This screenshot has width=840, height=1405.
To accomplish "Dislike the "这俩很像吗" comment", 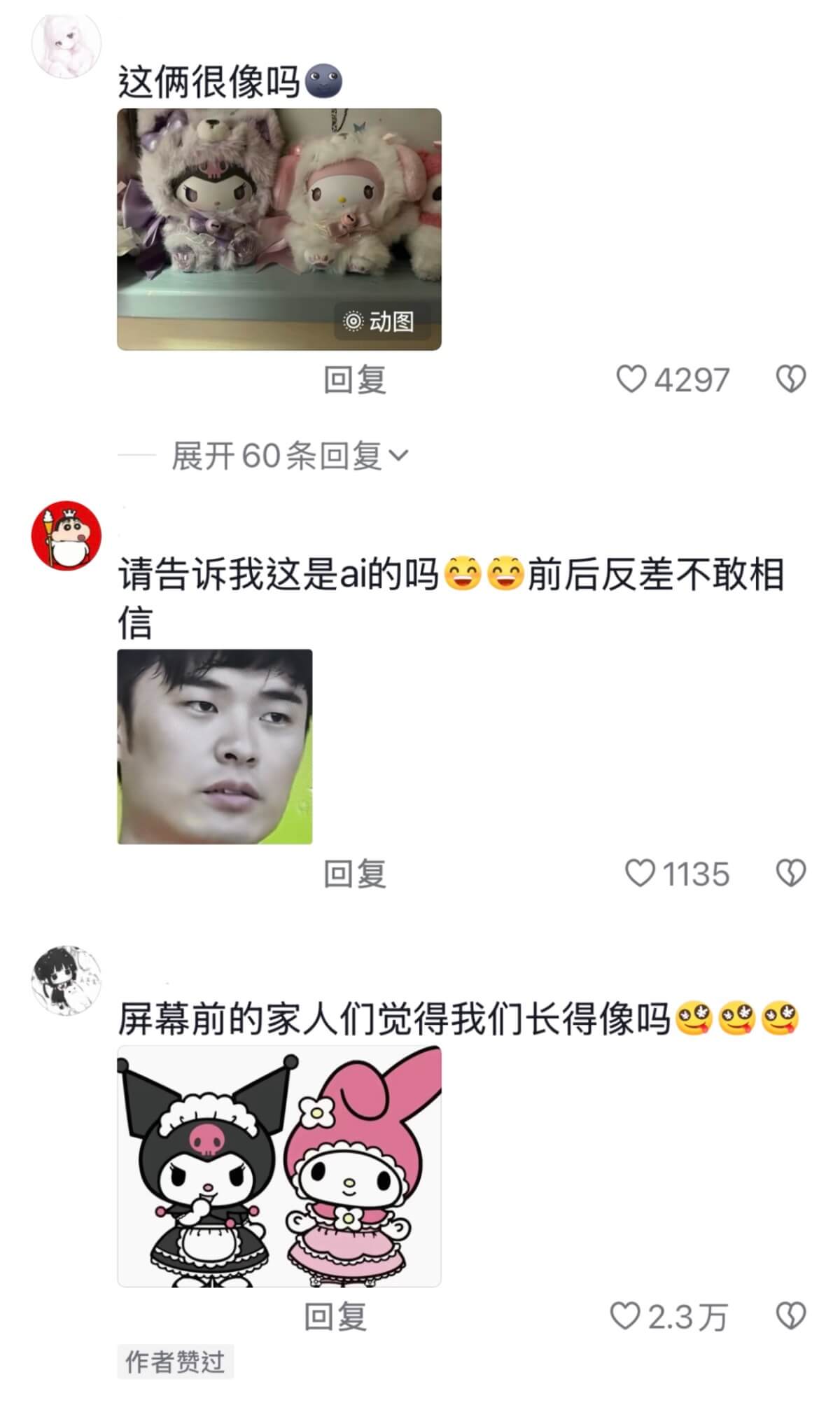I will (x=791, y=379).
